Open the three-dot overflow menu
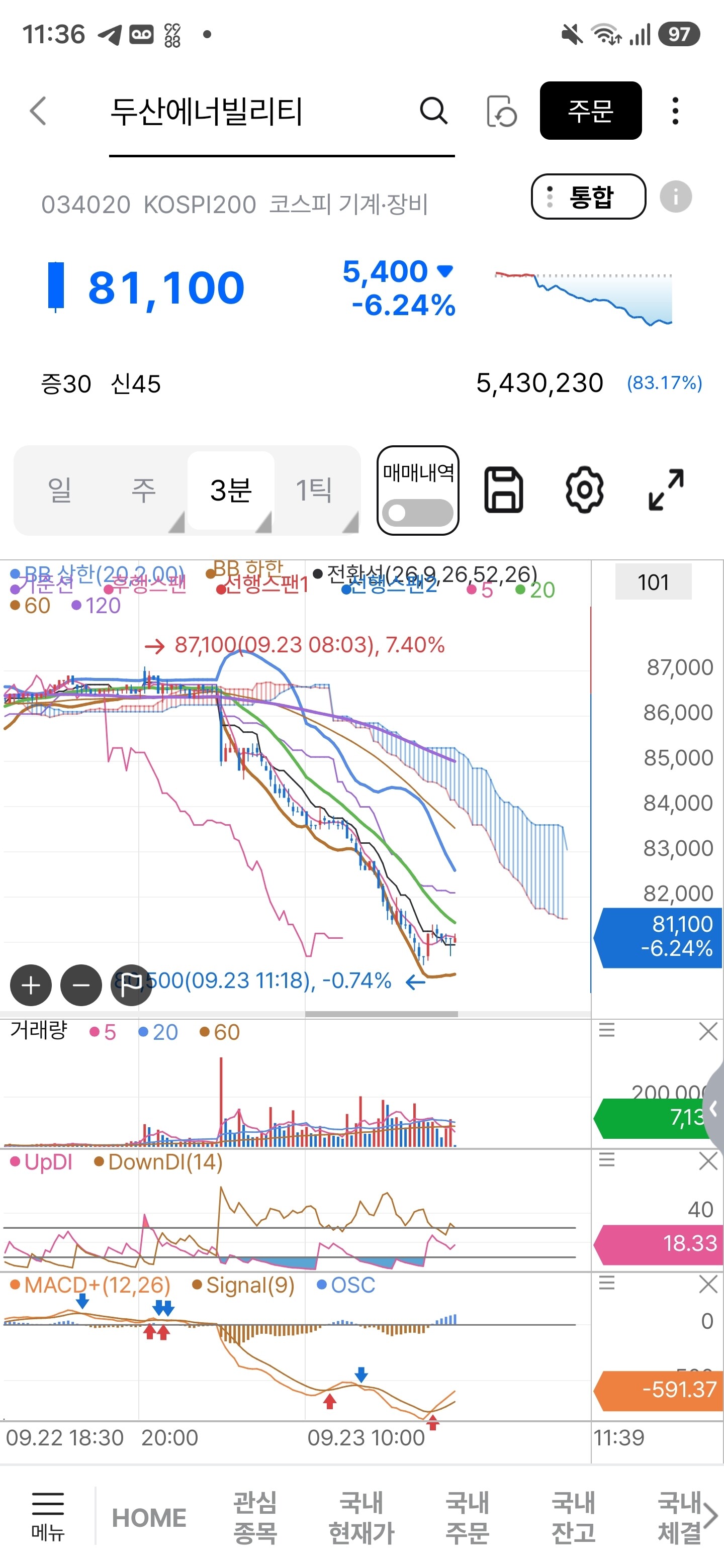This screenshot has height=1568, width=724. [x=675, y=111]
